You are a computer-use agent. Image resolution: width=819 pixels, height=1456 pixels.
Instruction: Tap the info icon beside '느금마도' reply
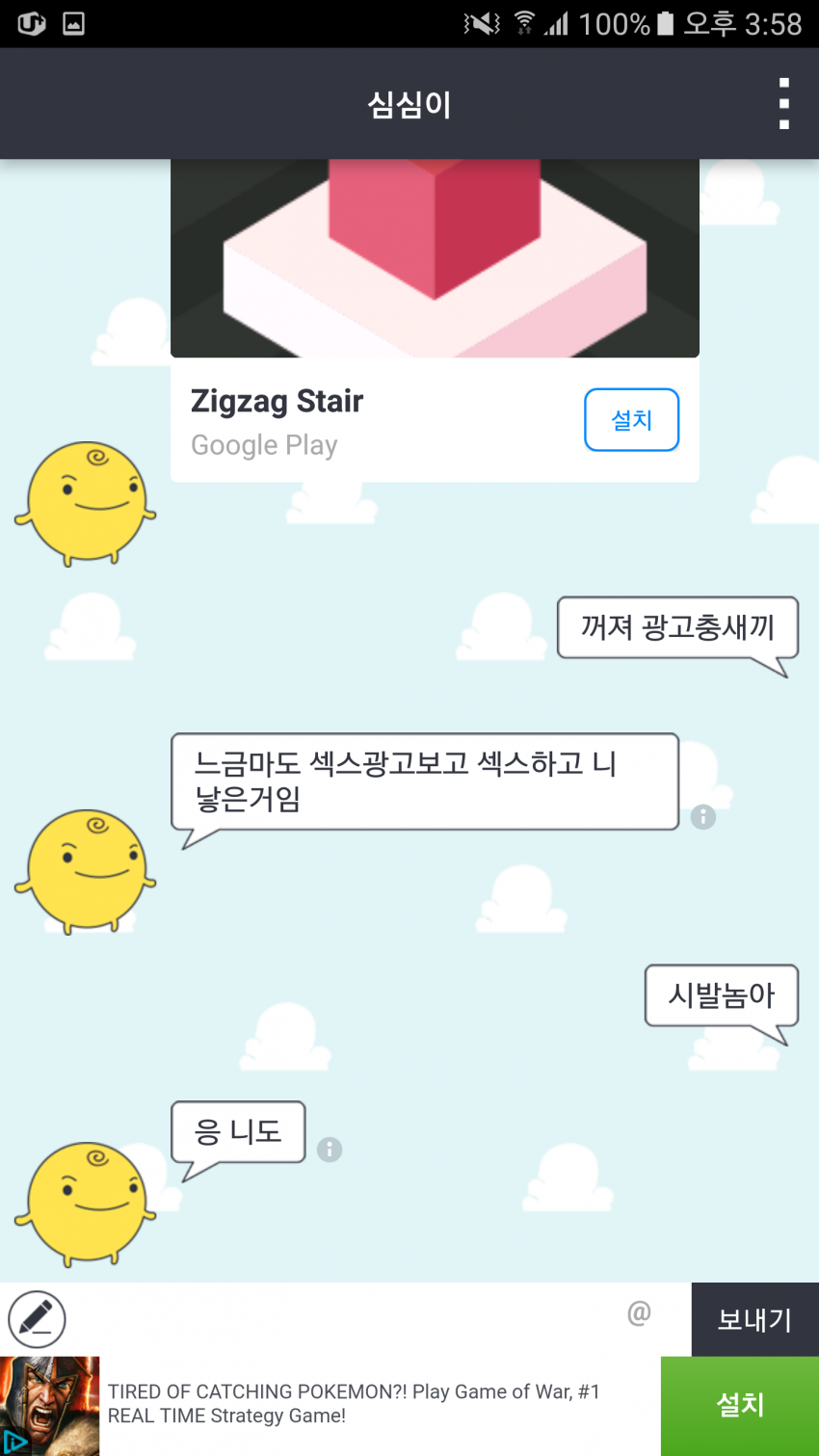tap(703, 817)
